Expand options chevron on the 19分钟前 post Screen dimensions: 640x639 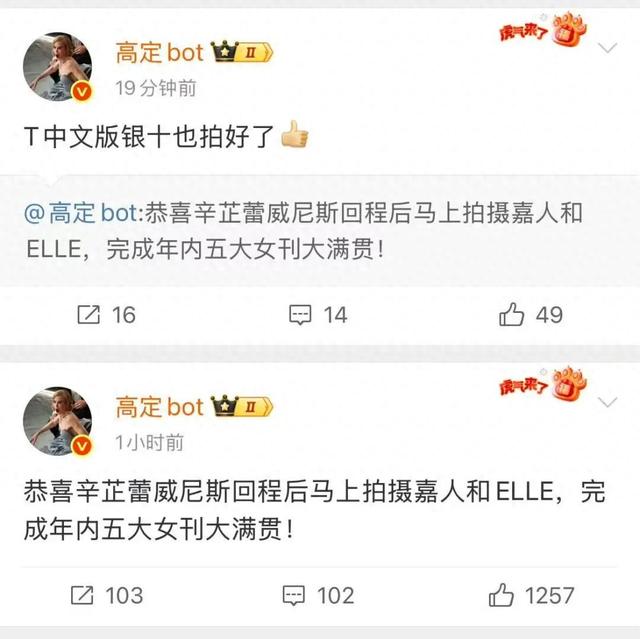pyautogui.click(x=607, y=48)
